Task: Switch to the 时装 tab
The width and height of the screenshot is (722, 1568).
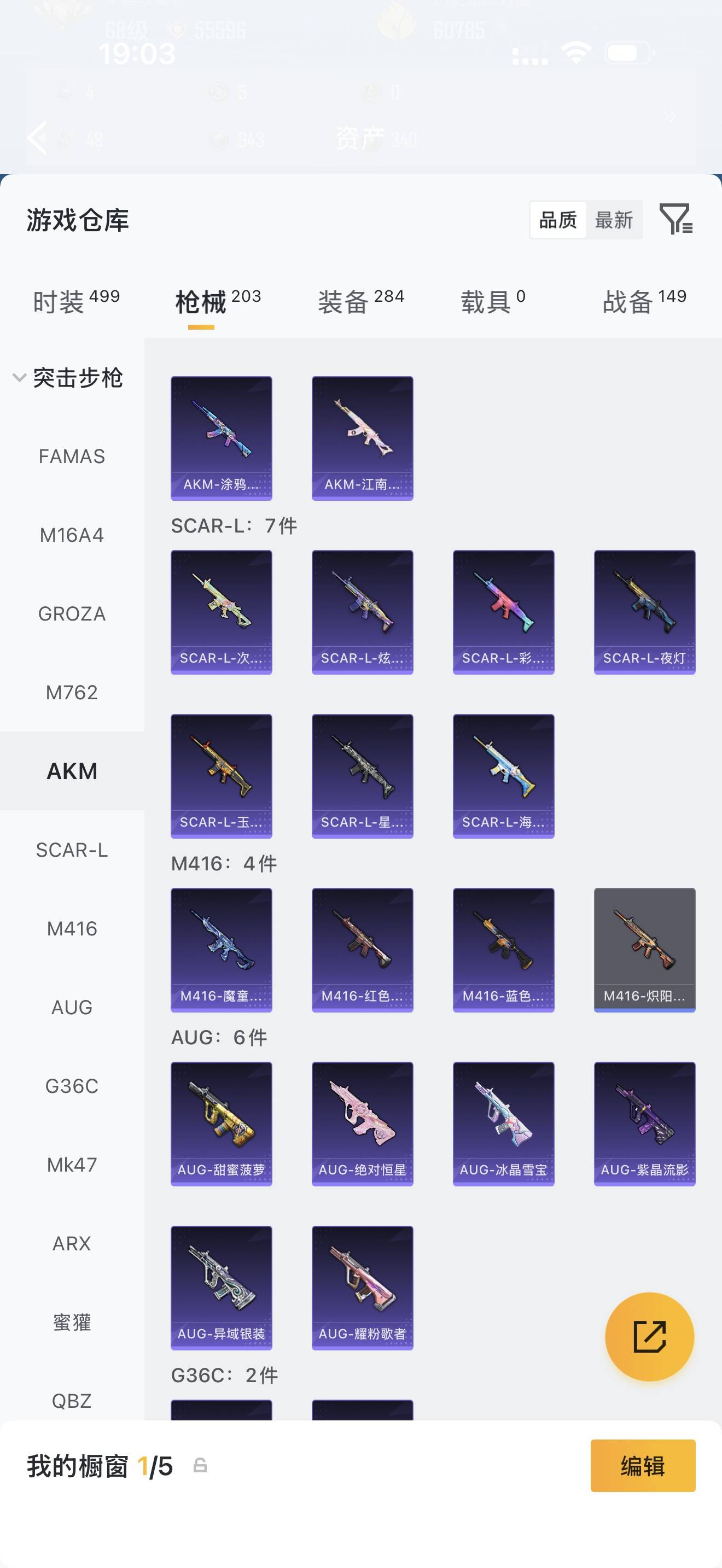Action: point(75,301)
